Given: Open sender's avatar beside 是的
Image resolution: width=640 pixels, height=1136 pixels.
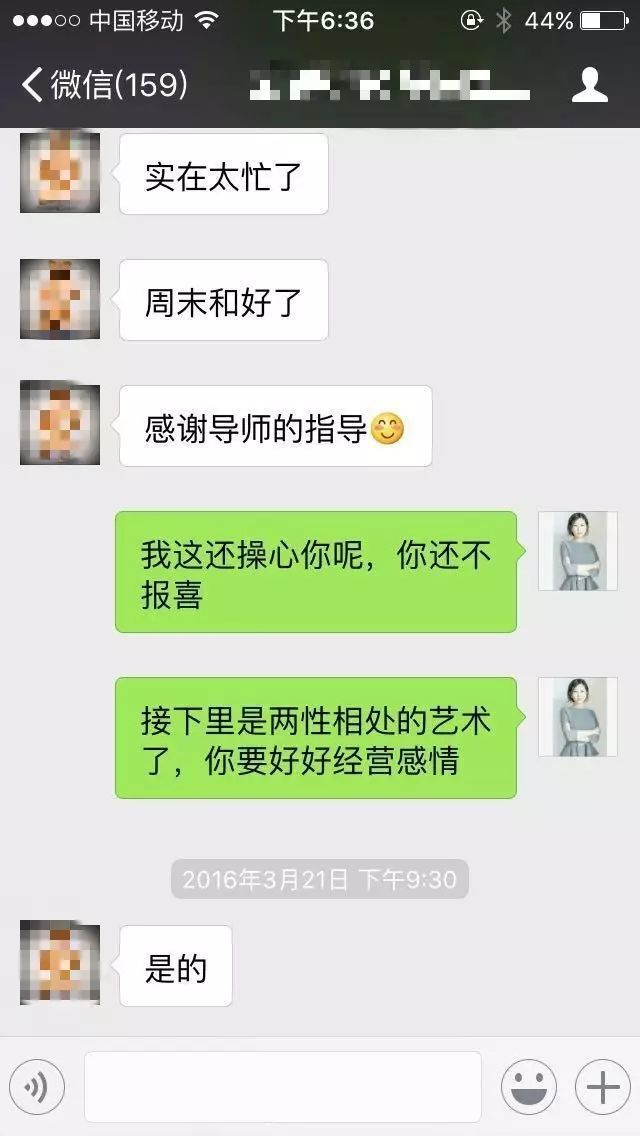Looking at the screenshot, I should pyautogui.click(x=59, y=963).
